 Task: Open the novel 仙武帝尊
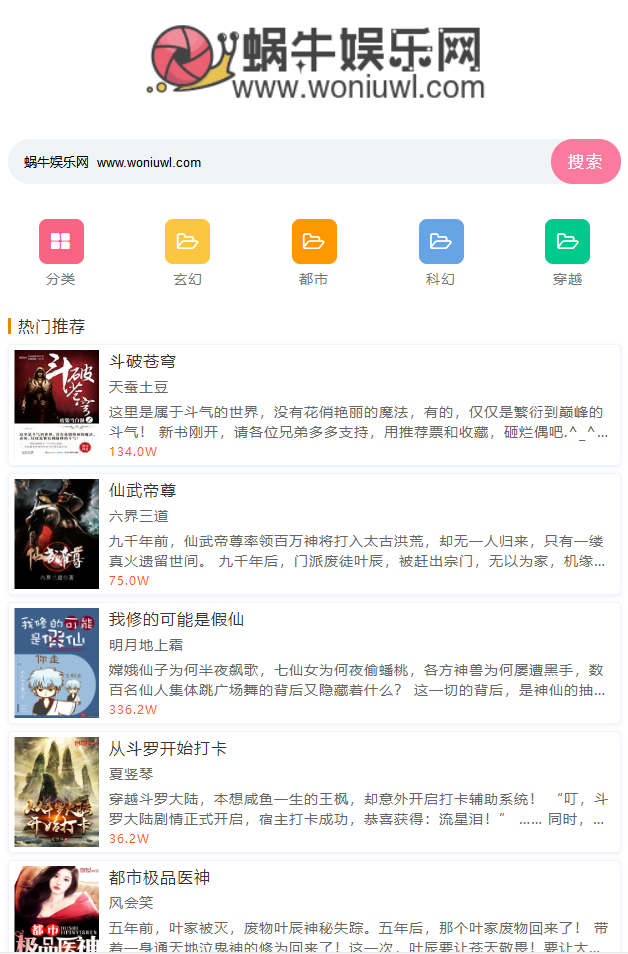142,490
